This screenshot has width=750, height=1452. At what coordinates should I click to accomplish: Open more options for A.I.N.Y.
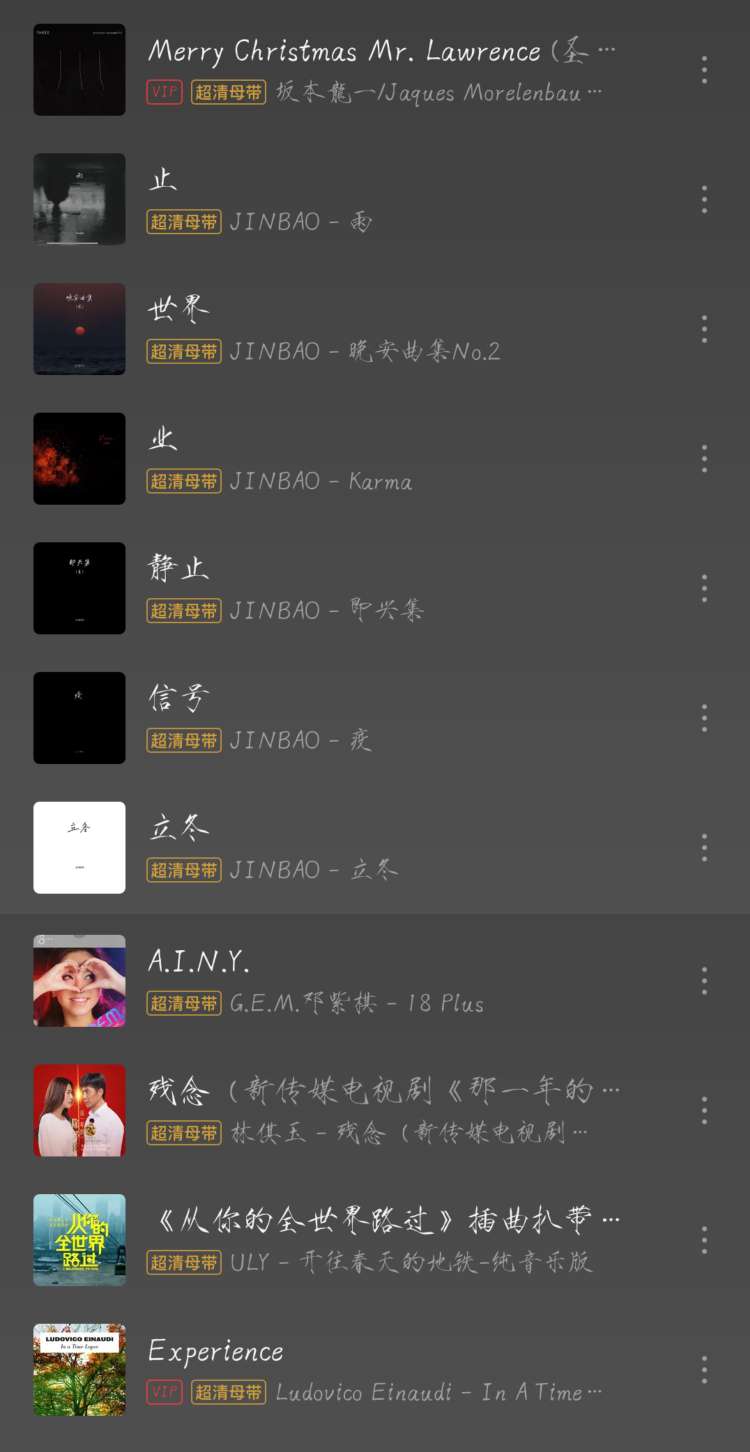tap(704, 981)
